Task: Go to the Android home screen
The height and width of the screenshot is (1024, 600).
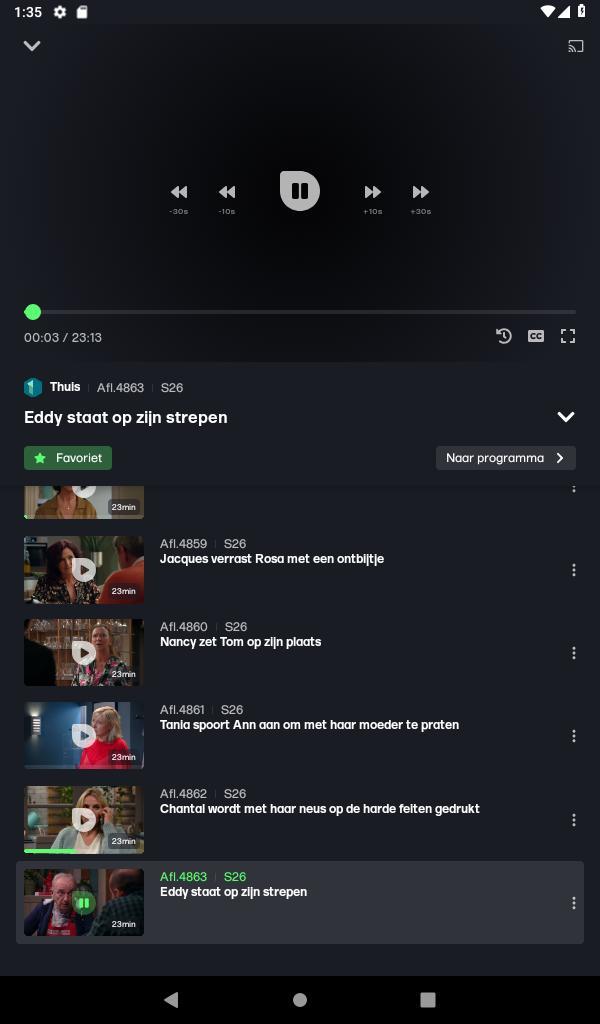Action: coord(299,999)
